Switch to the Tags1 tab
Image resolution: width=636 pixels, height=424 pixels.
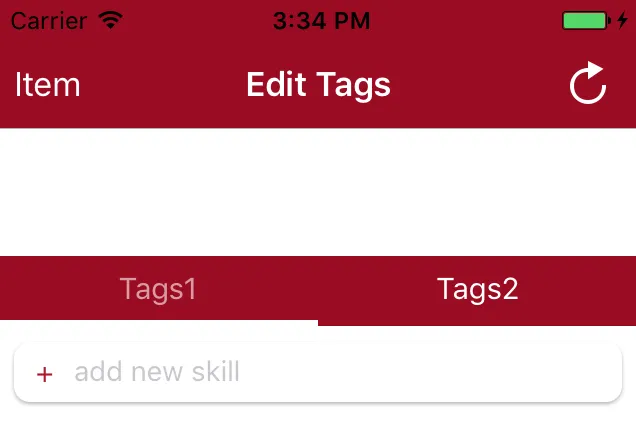click(x=158, y=290)
